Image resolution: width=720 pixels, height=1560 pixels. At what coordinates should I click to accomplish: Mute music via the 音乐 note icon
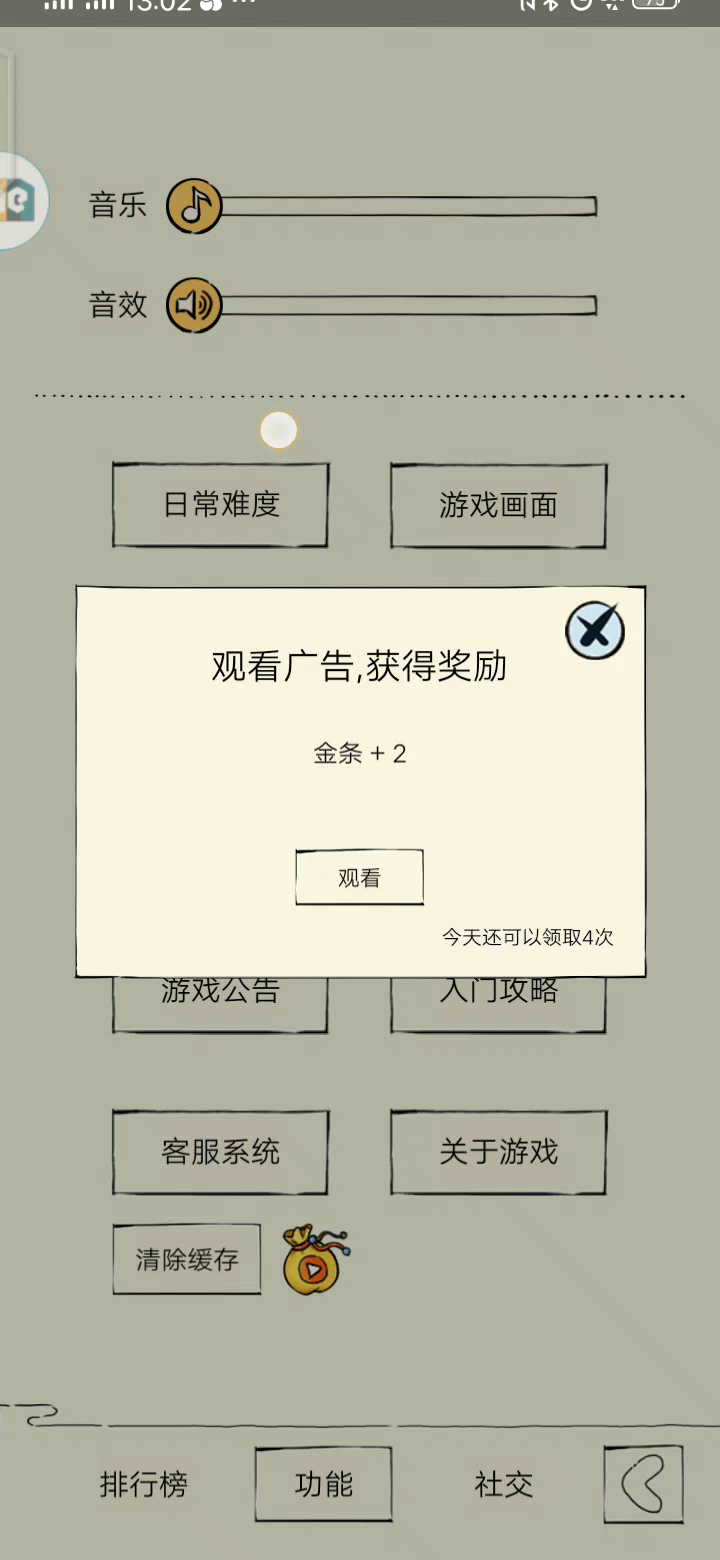[194, 207]
